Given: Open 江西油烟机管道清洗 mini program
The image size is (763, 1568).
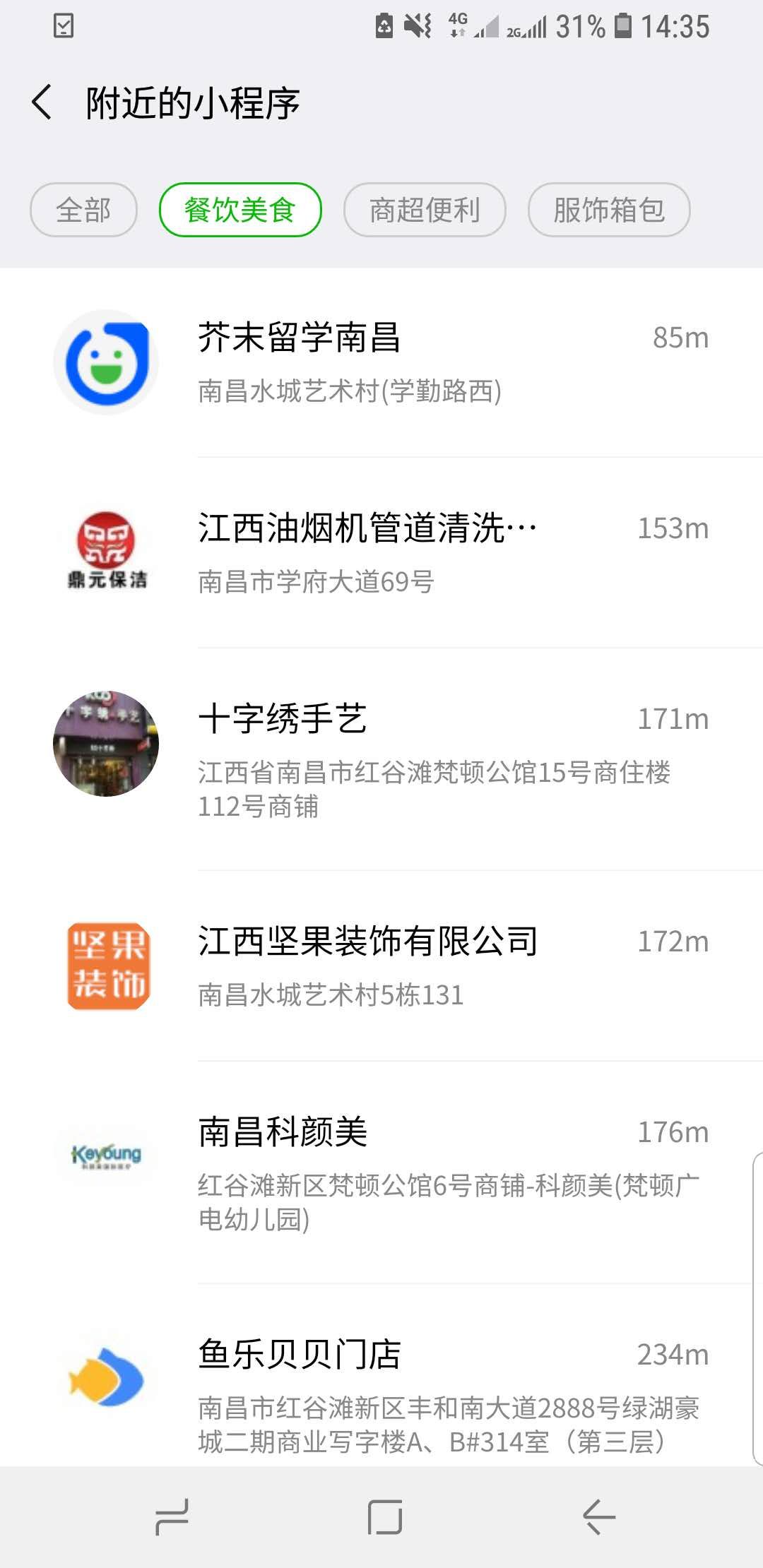Looking at the screenshot, I should coord(381,552).
